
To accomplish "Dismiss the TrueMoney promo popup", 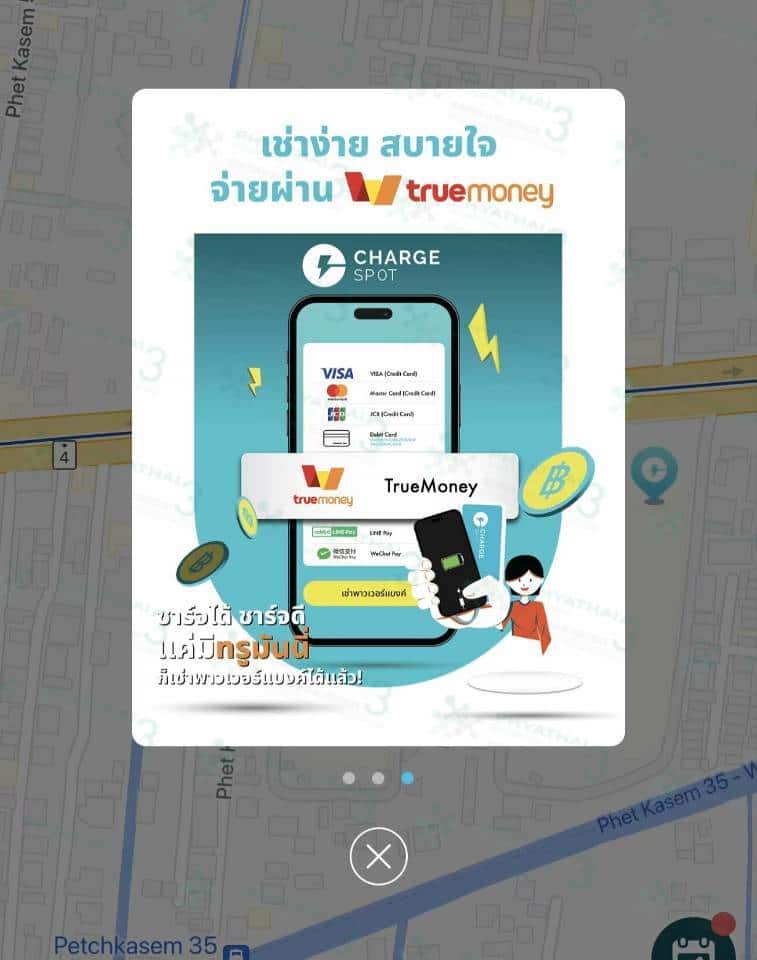I will pos(378,856).
